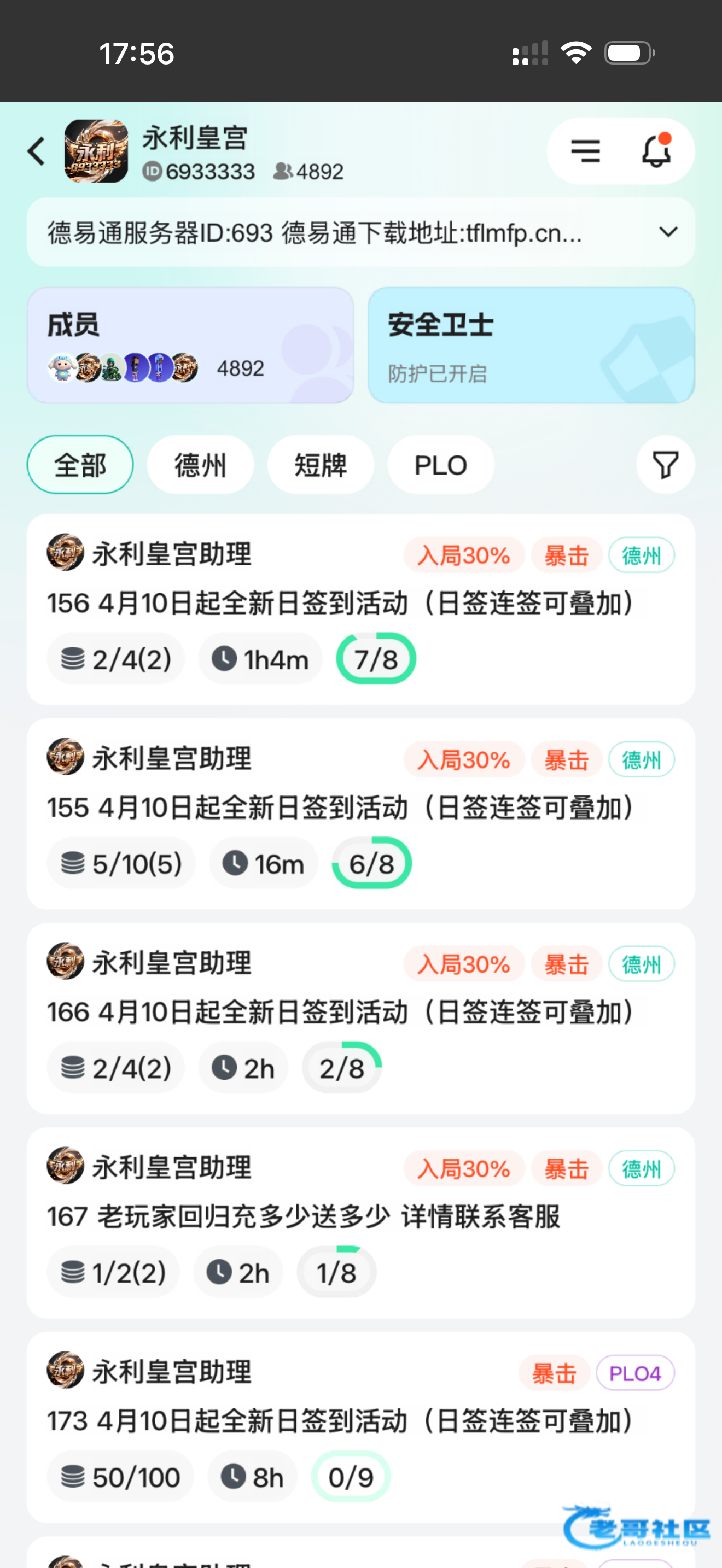Select the 全部 filter tab

80,465
